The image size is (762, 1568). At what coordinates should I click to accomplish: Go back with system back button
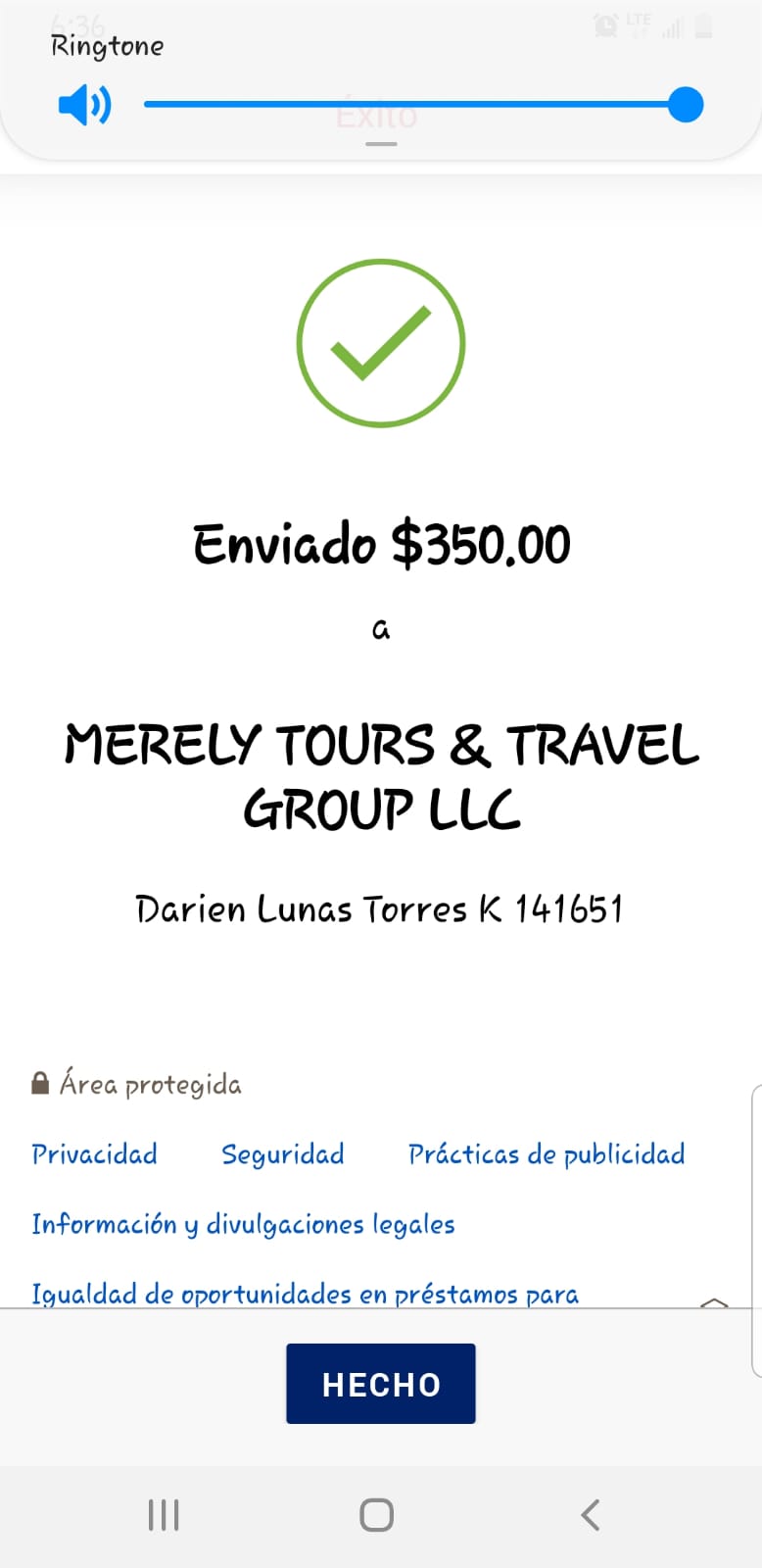(590, 1514)
